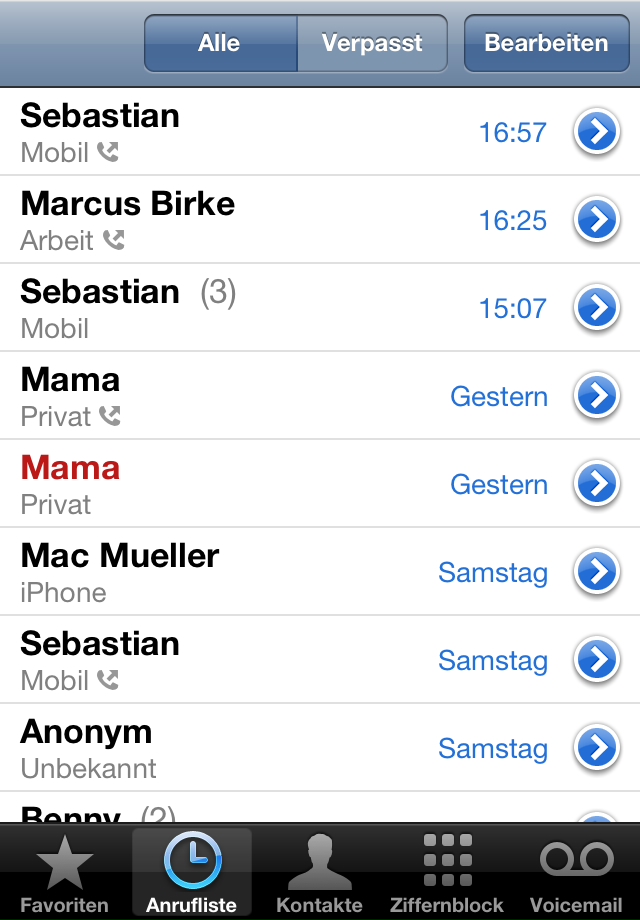Screen dimensions: 640x920
Task: Call back Sebastian from the 16:57 entry
Action: [250, 132]
